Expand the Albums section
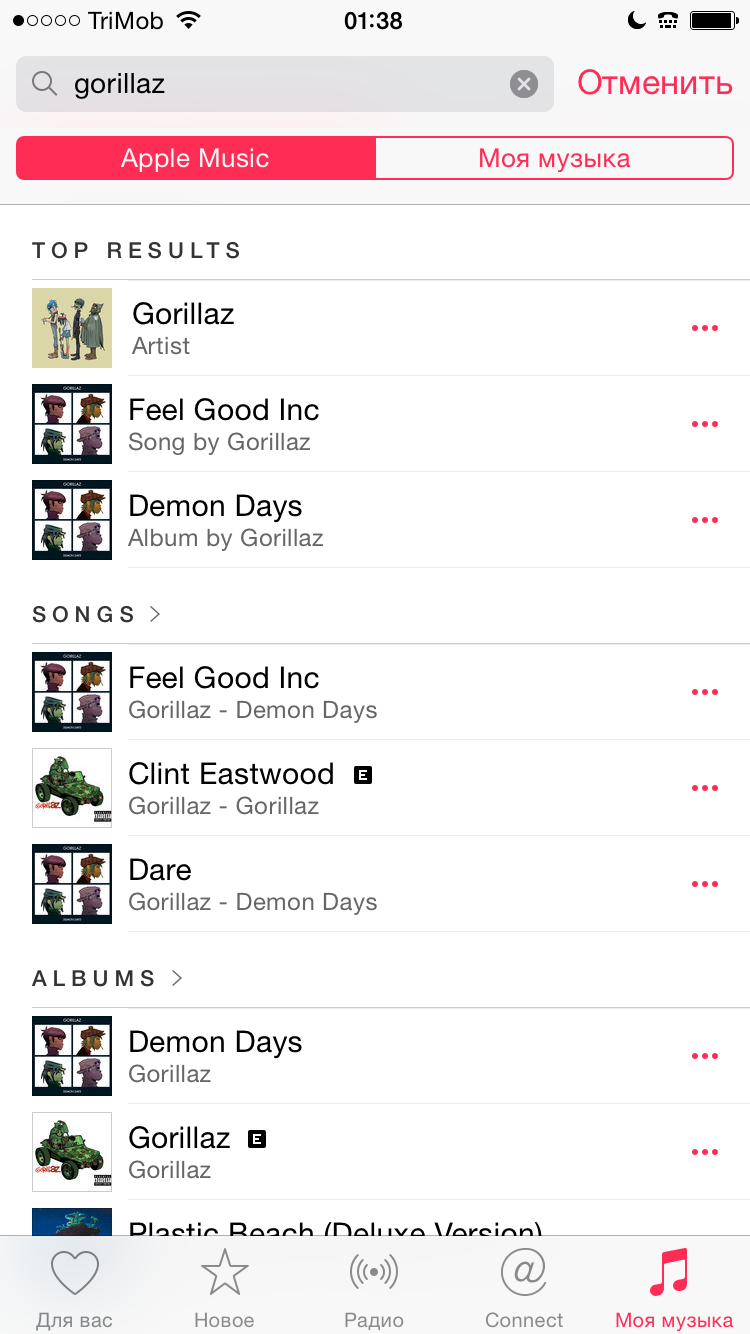The height and width of the screenshot is (1334, 750). 108,978
